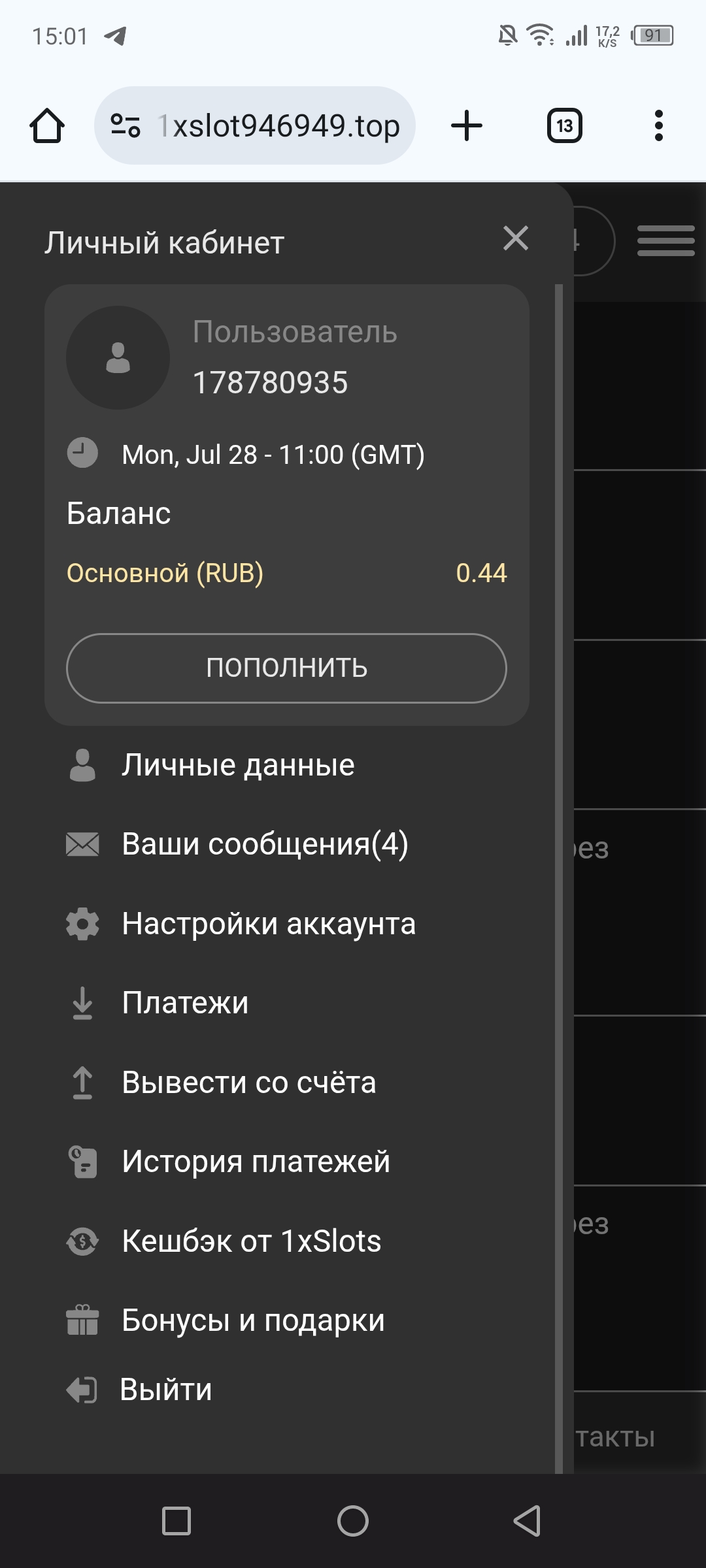Image resolution: width=706 pixels, height=1568 pixels.
Task: Show the open tabs switcher
Action: coord(564,125)
